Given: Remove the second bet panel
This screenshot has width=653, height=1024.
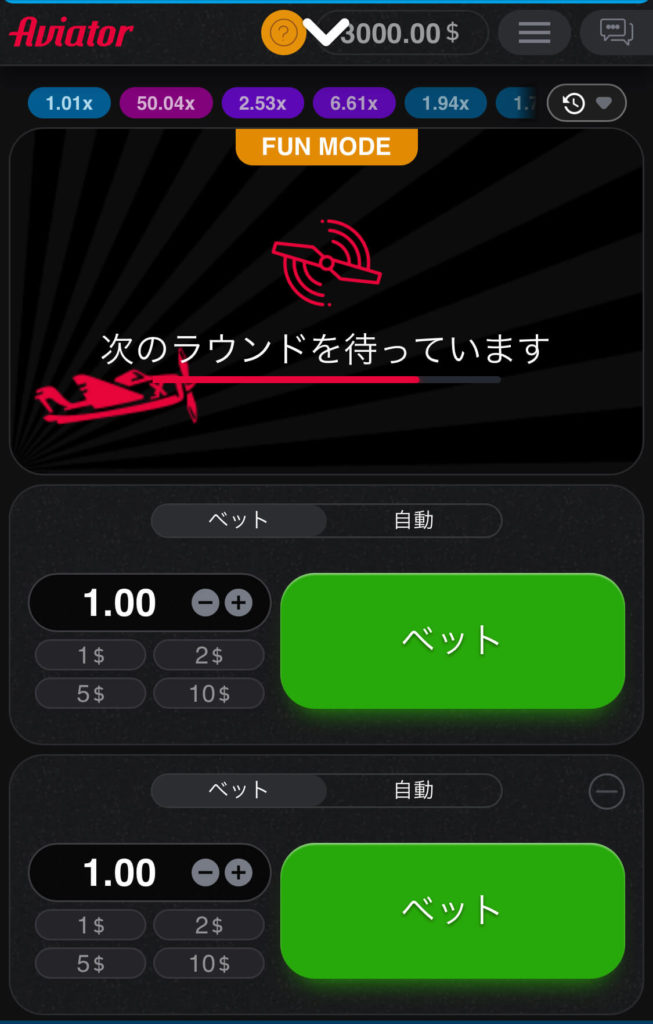Looking at the screenshot, I should pos(606,792).
